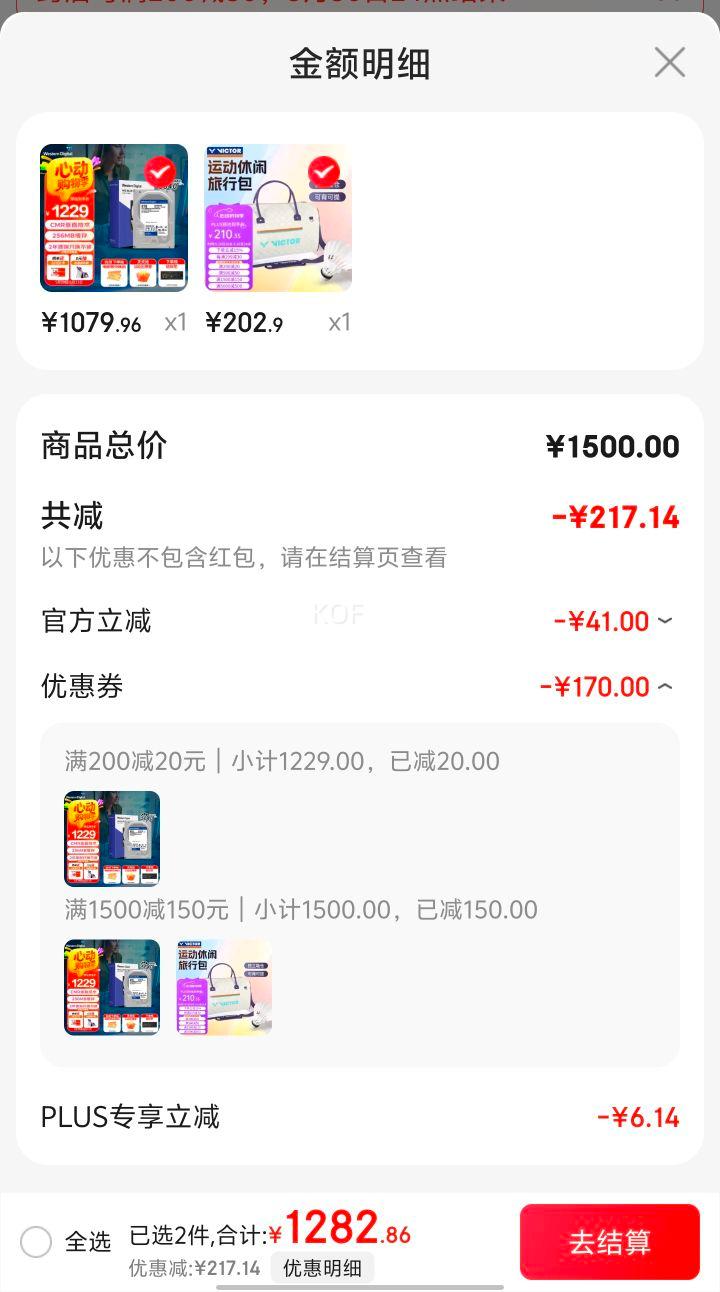
Task: Open the ¥1079.96 hard drive product thumbnail
Action: point(114,218)
